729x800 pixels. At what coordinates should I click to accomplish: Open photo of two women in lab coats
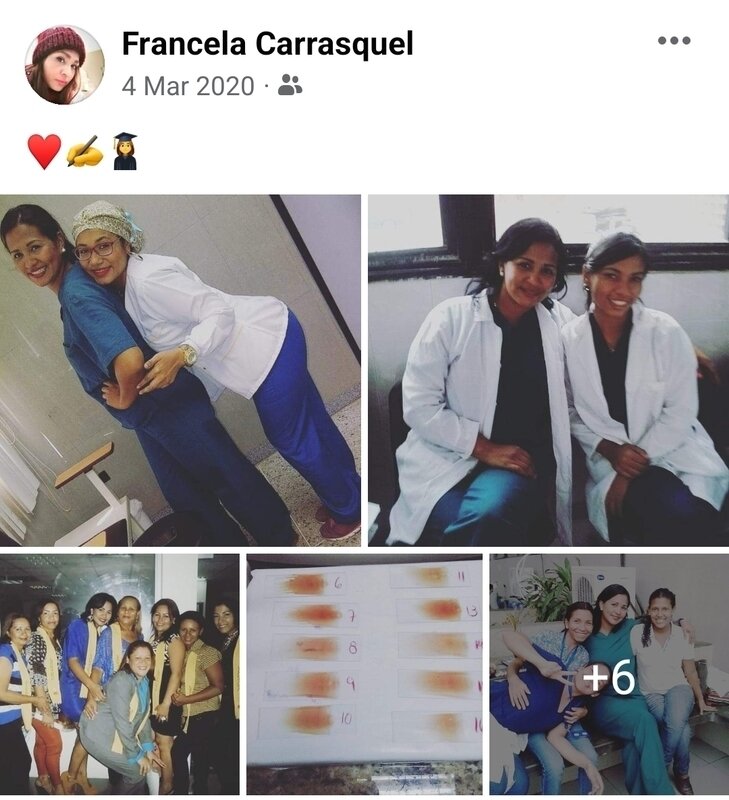click(x=548, y=368)
